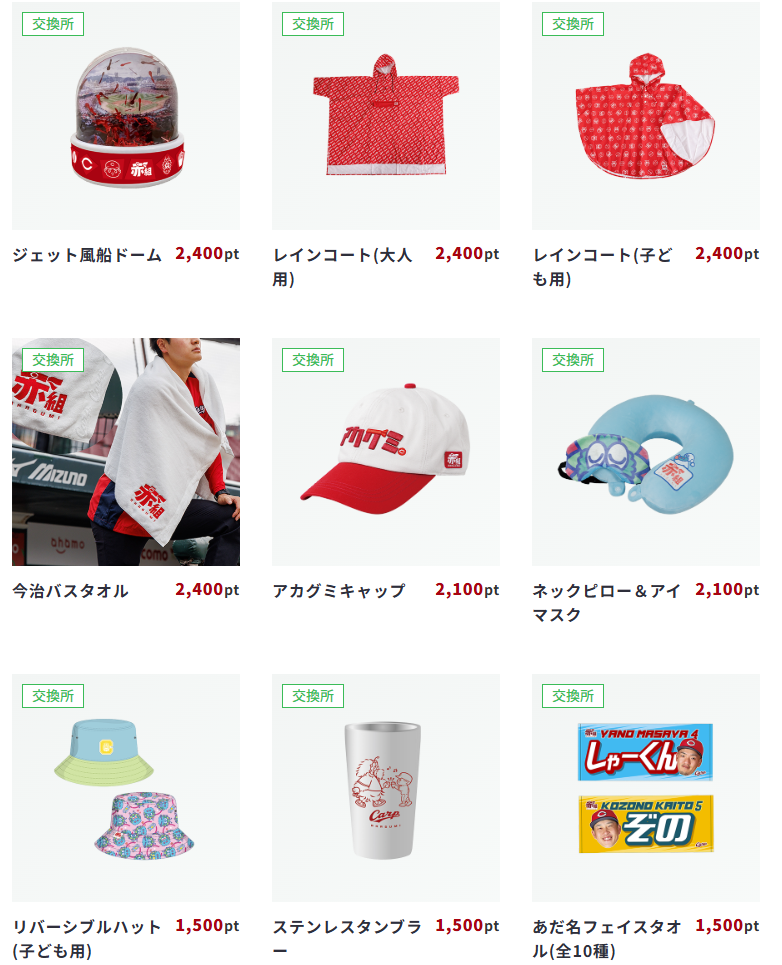The width and height of the screenshot is (782, 965).
Task: Open the リバーシブルハット(子ども用) product
Action: (x=126, y=788)
